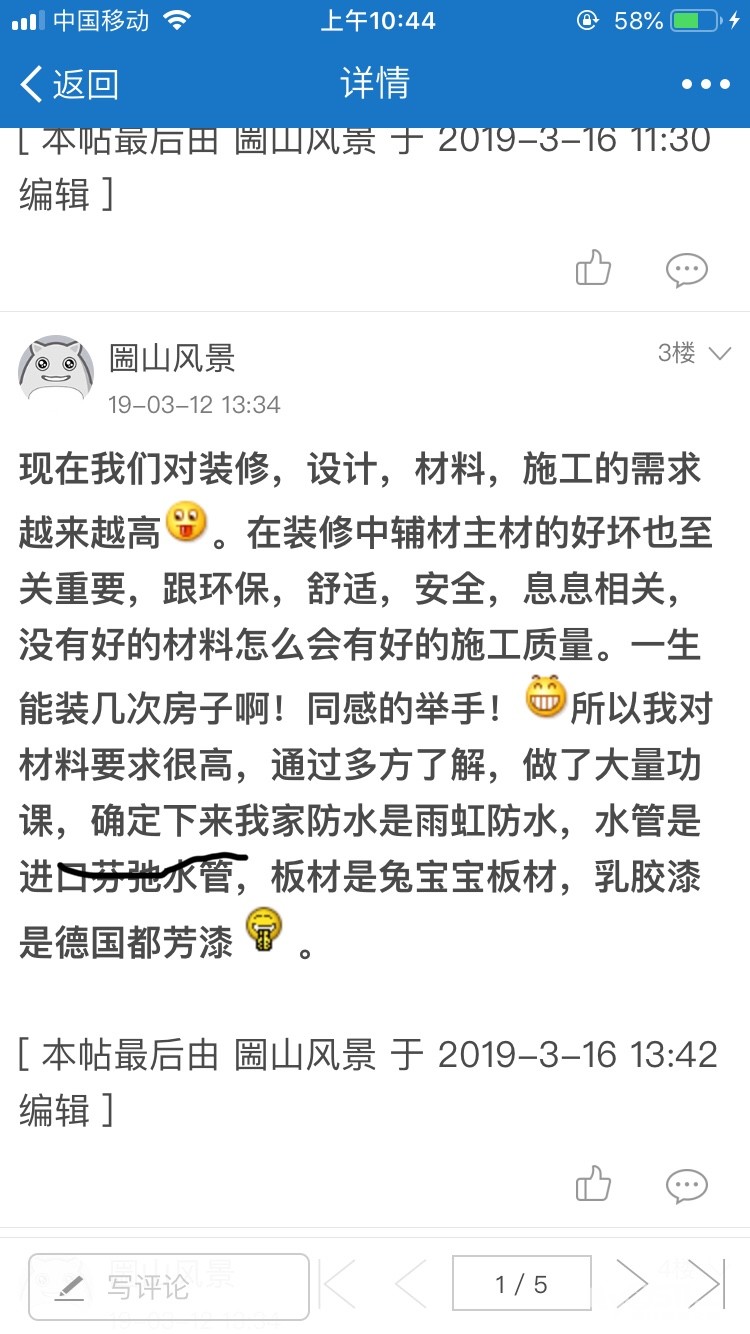
Task: Tap the 写评论 comment field
Action: pyautogui.click(x=169, y=1286)
